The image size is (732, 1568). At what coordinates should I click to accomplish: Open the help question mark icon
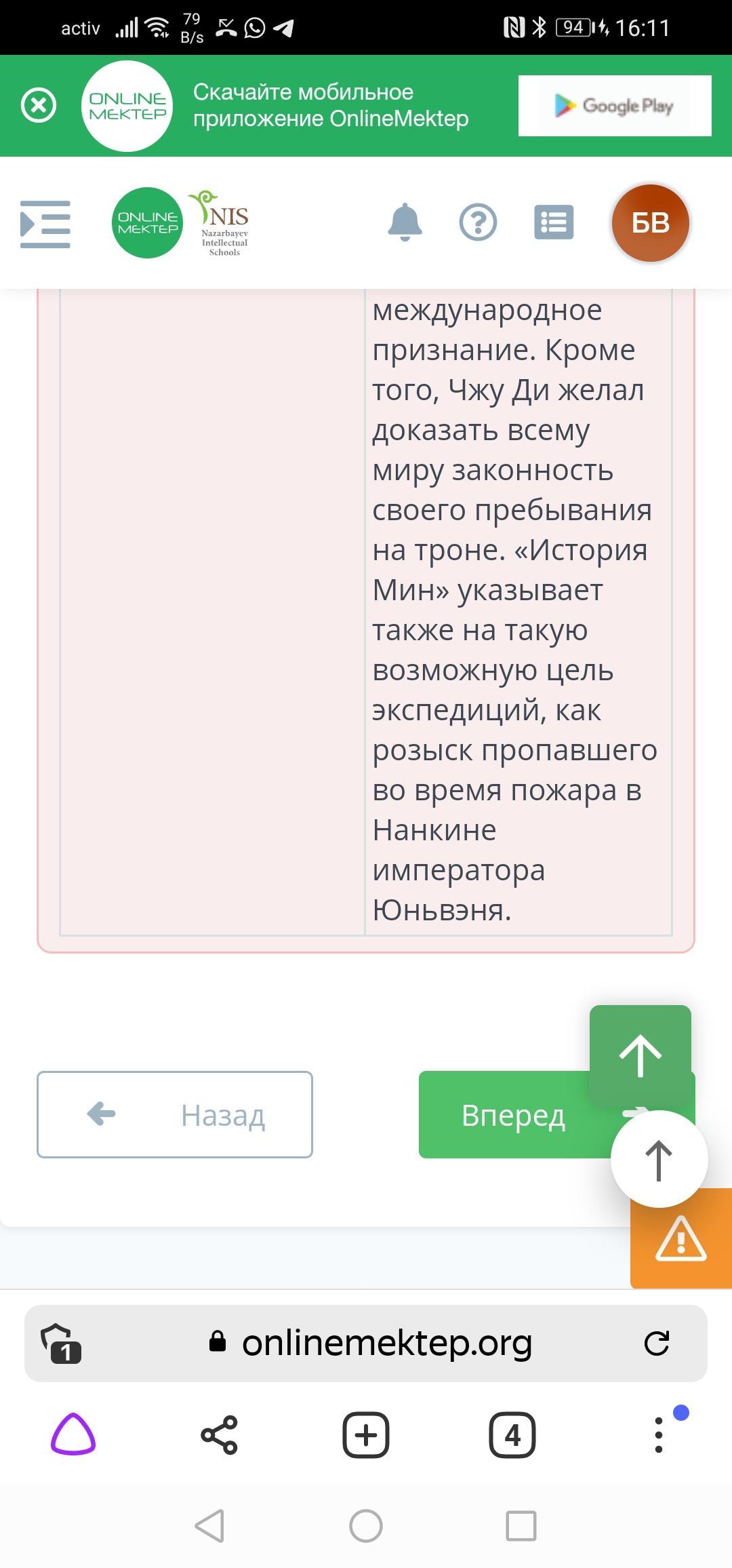(478, 222)
